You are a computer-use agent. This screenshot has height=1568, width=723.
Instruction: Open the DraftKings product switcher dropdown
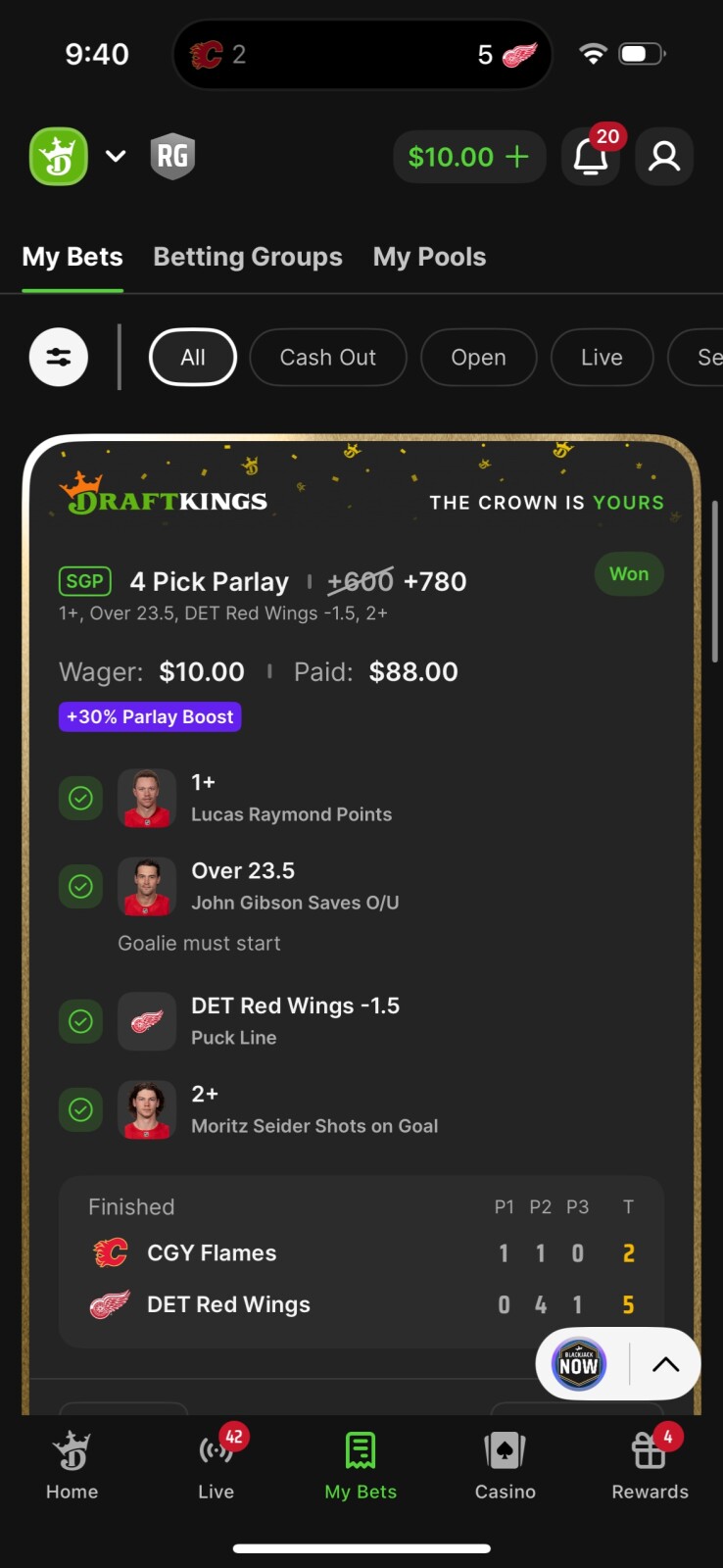pyautogui.click(x=115, y=156)
